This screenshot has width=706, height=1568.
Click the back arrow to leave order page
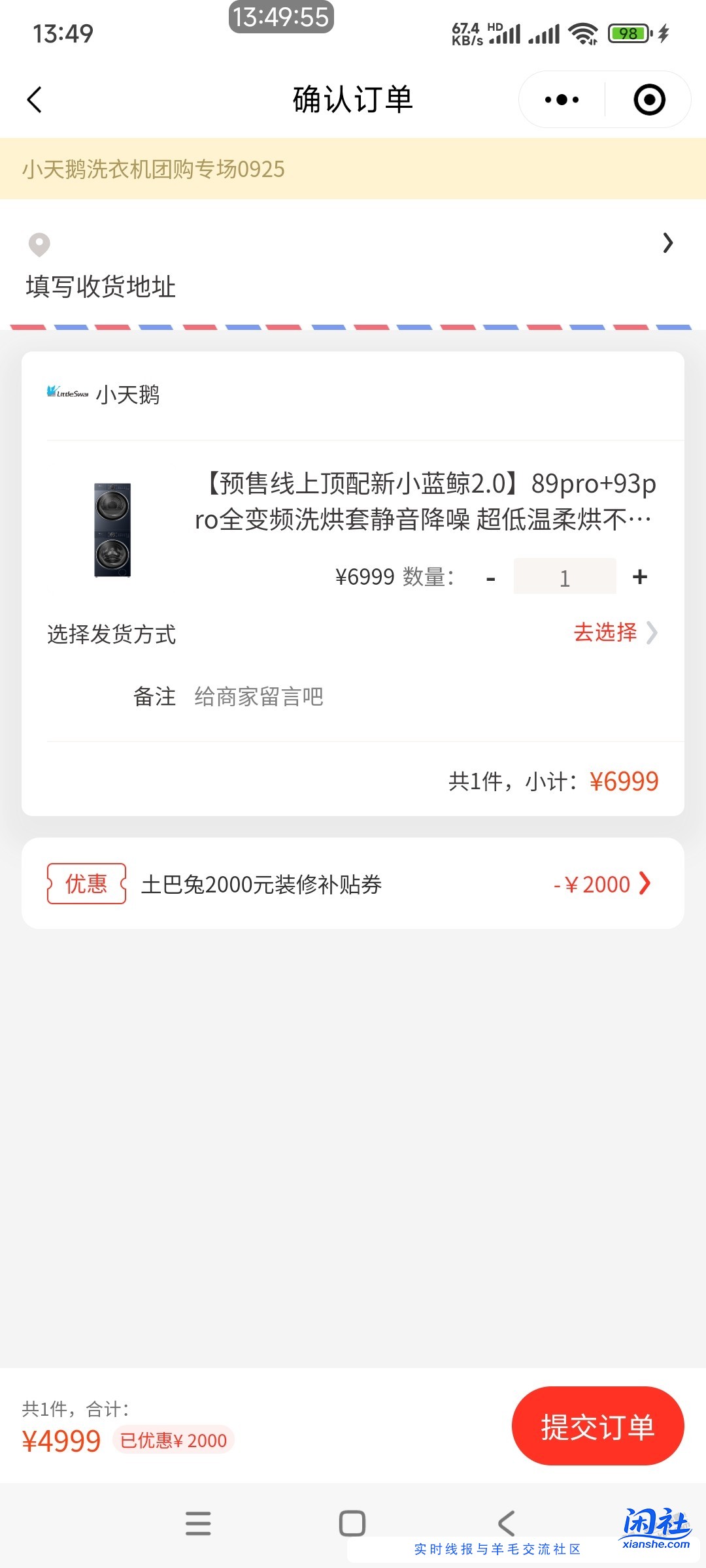pos(35,99)
